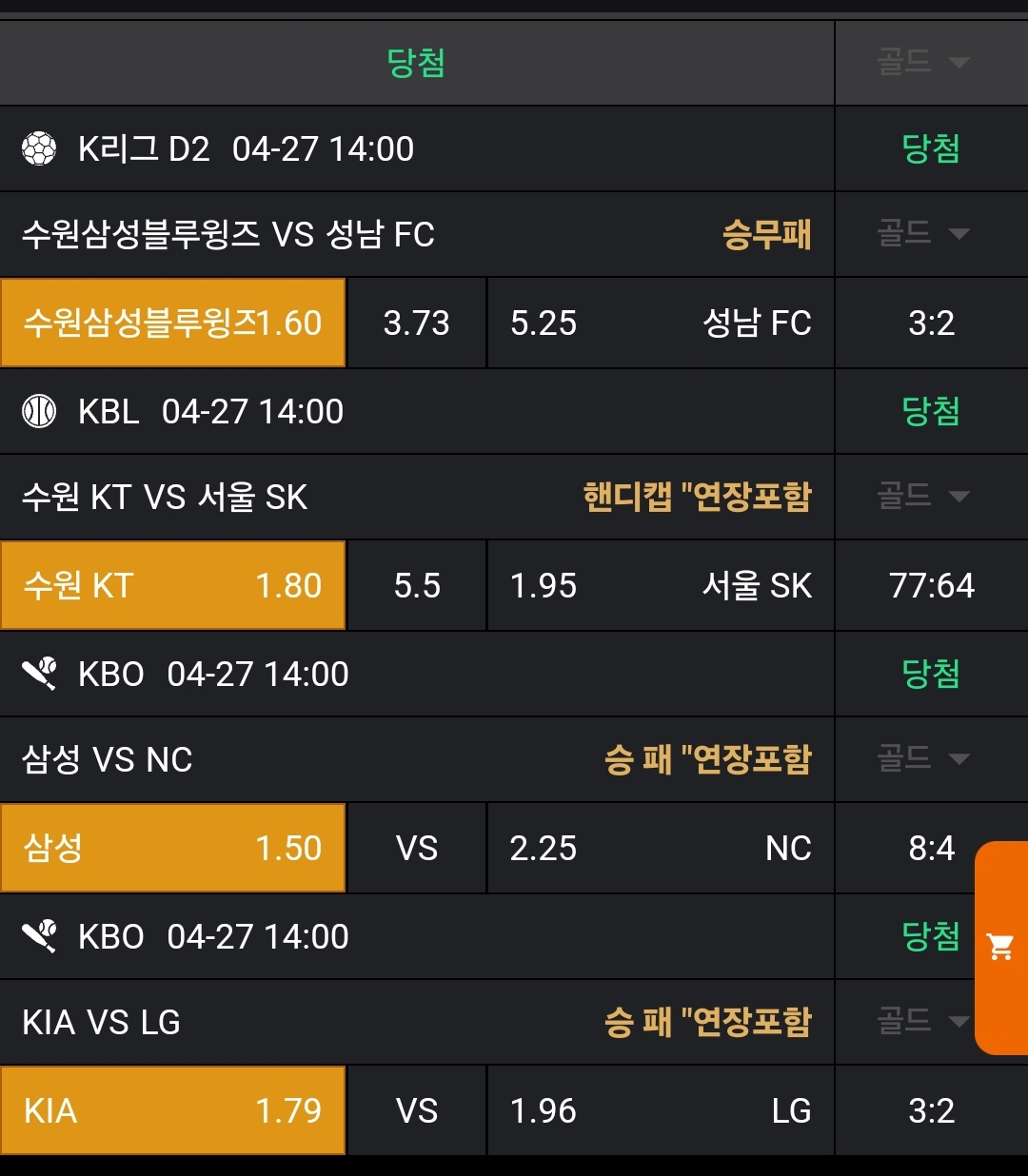Tap the 골드 dropdown for KIA VS LG
Screen dimensions: 1028x1176
click(x=919, y=1022)
